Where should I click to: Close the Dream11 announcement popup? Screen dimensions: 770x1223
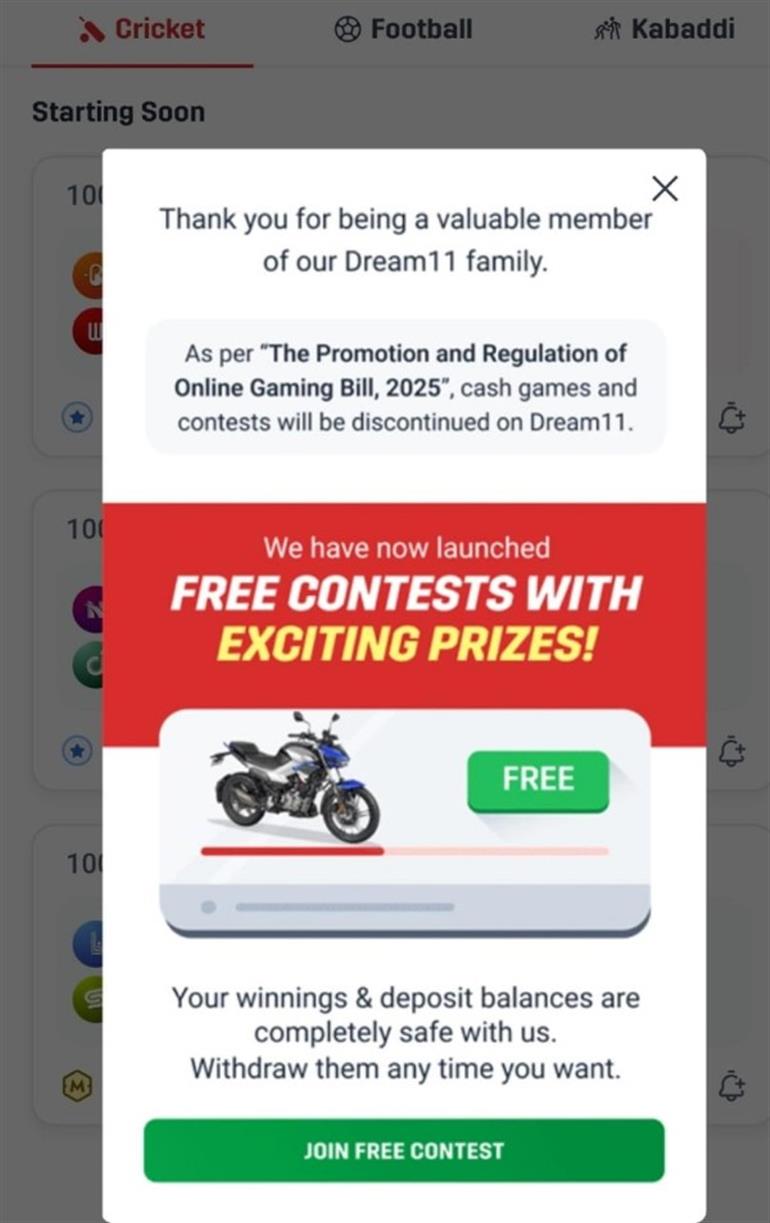664,188
